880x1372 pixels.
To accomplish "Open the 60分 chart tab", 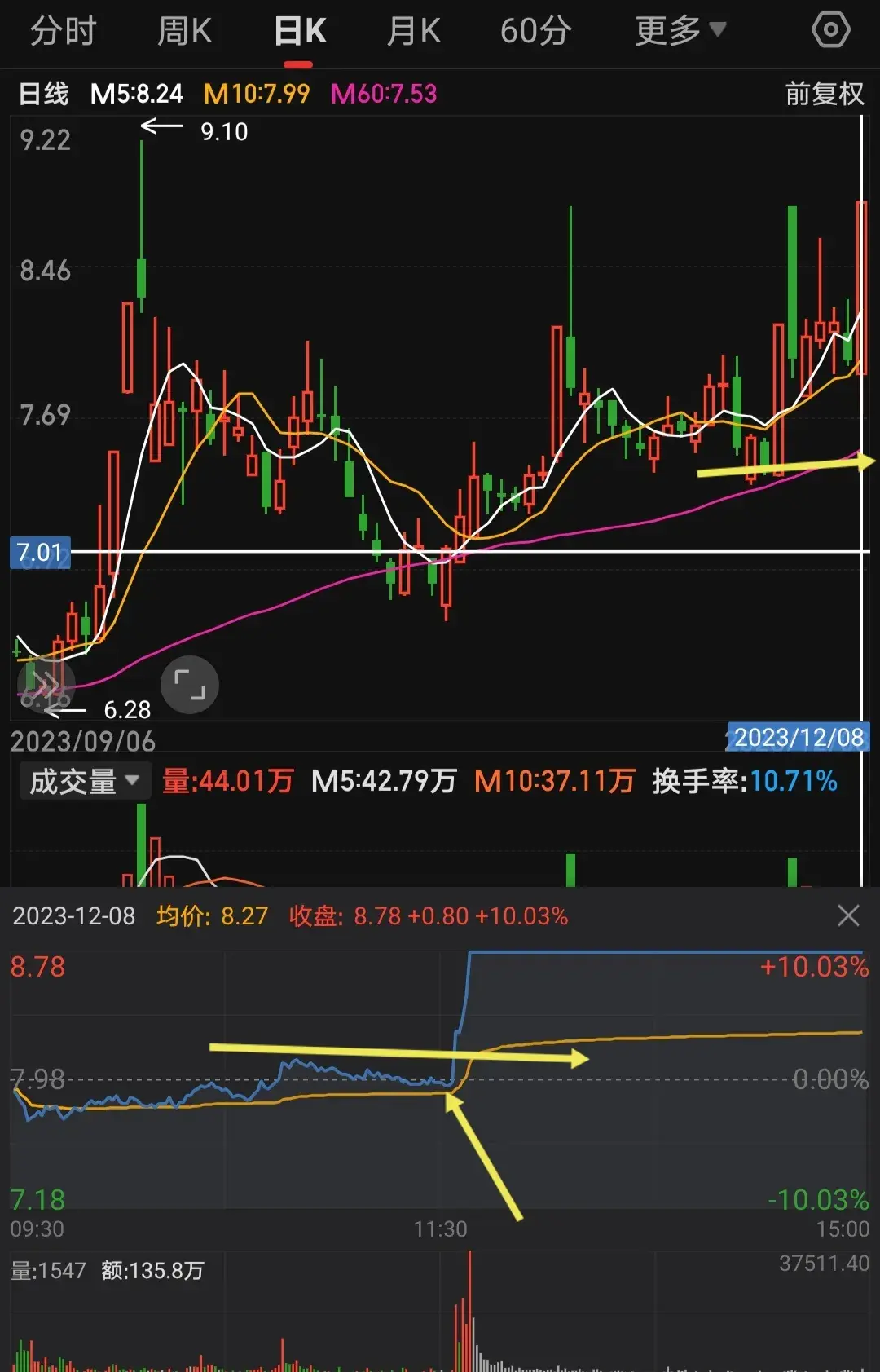I will [535, 32].
